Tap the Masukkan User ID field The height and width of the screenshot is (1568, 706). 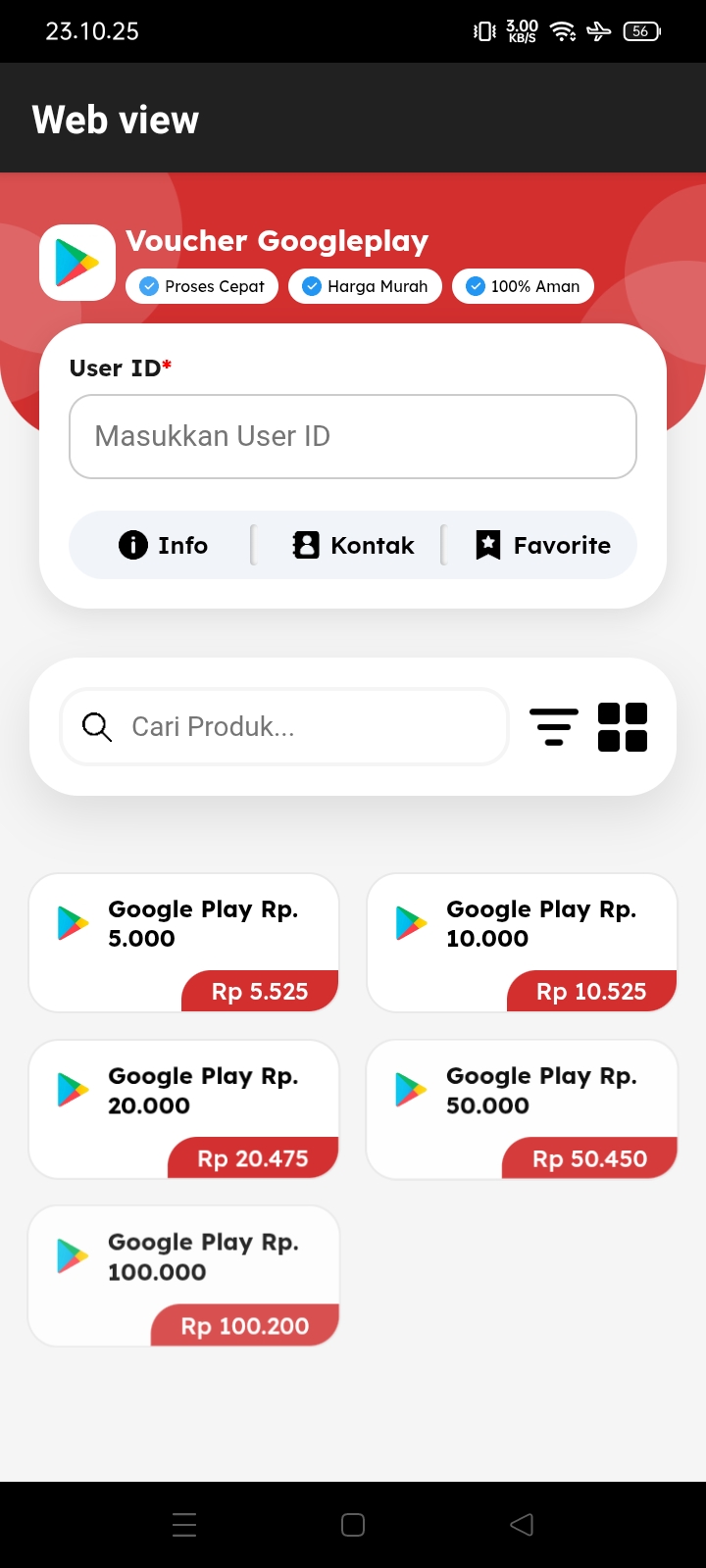point(353,436)
